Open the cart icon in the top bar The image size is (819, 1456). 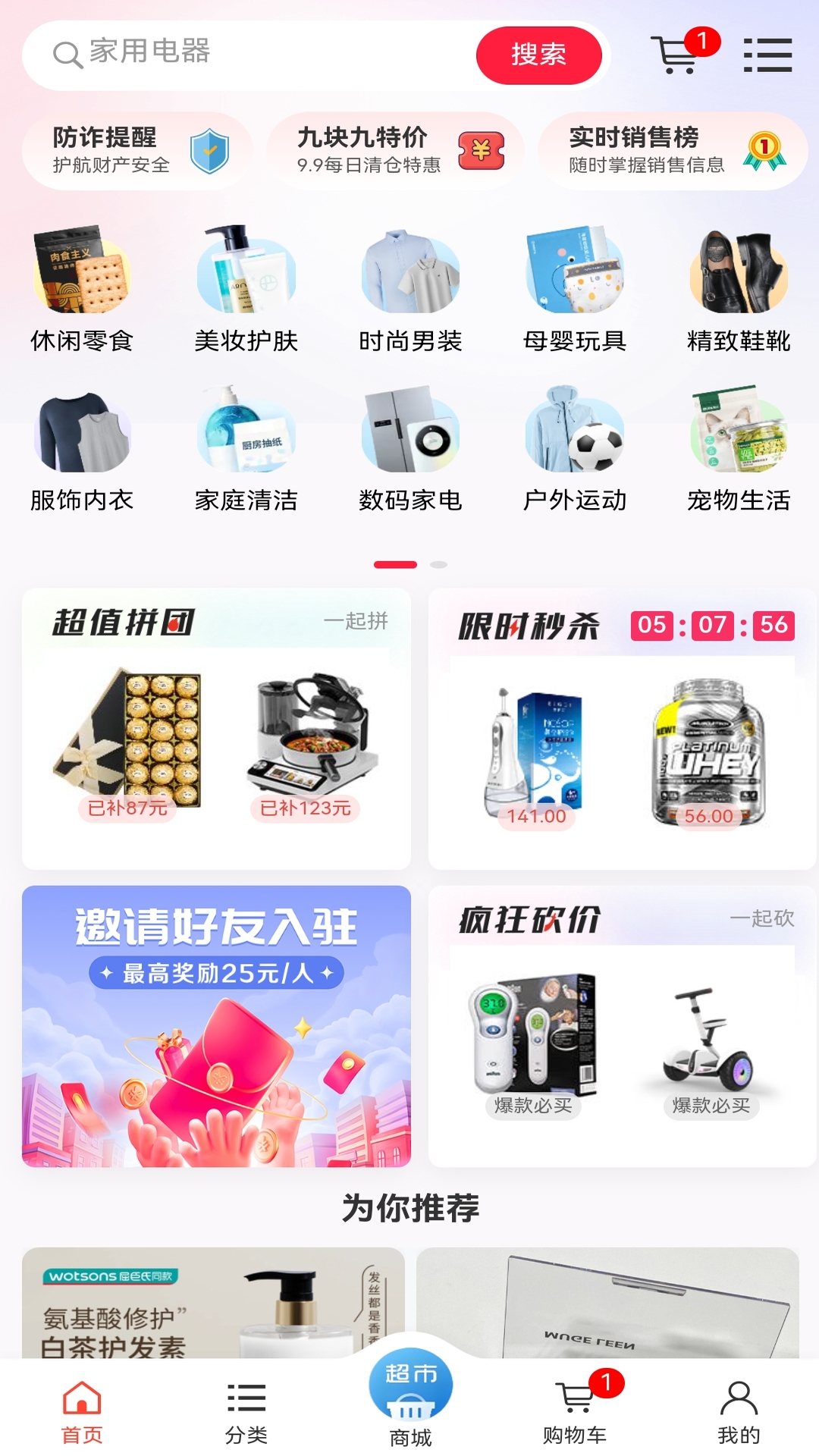674,55
